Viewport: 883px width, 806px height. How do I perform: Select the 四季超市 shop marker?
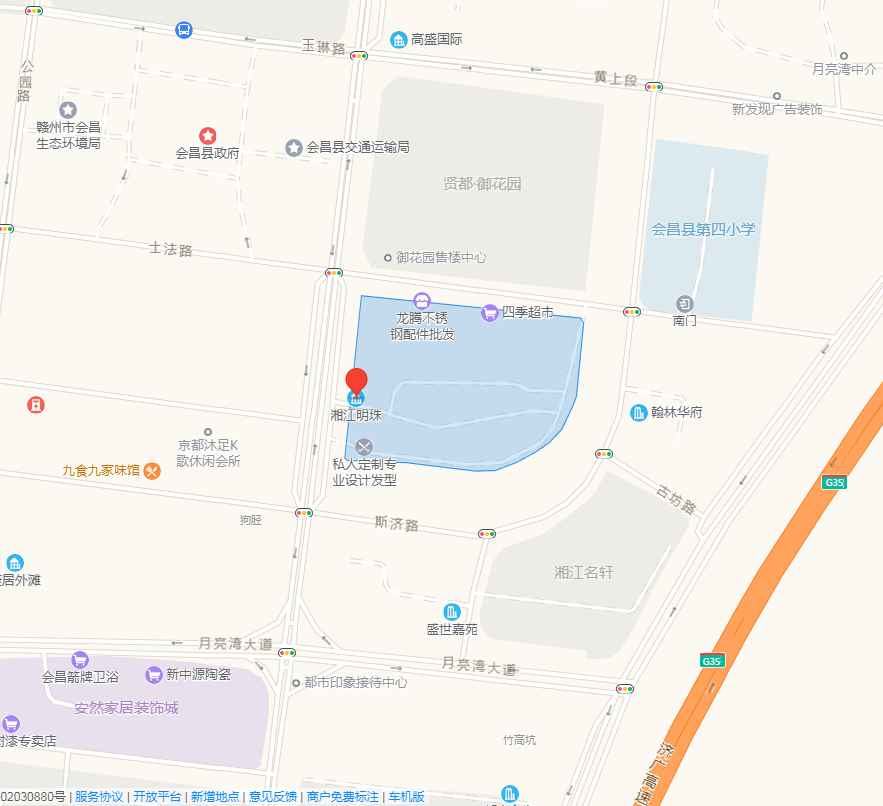[x=490, y=312]
